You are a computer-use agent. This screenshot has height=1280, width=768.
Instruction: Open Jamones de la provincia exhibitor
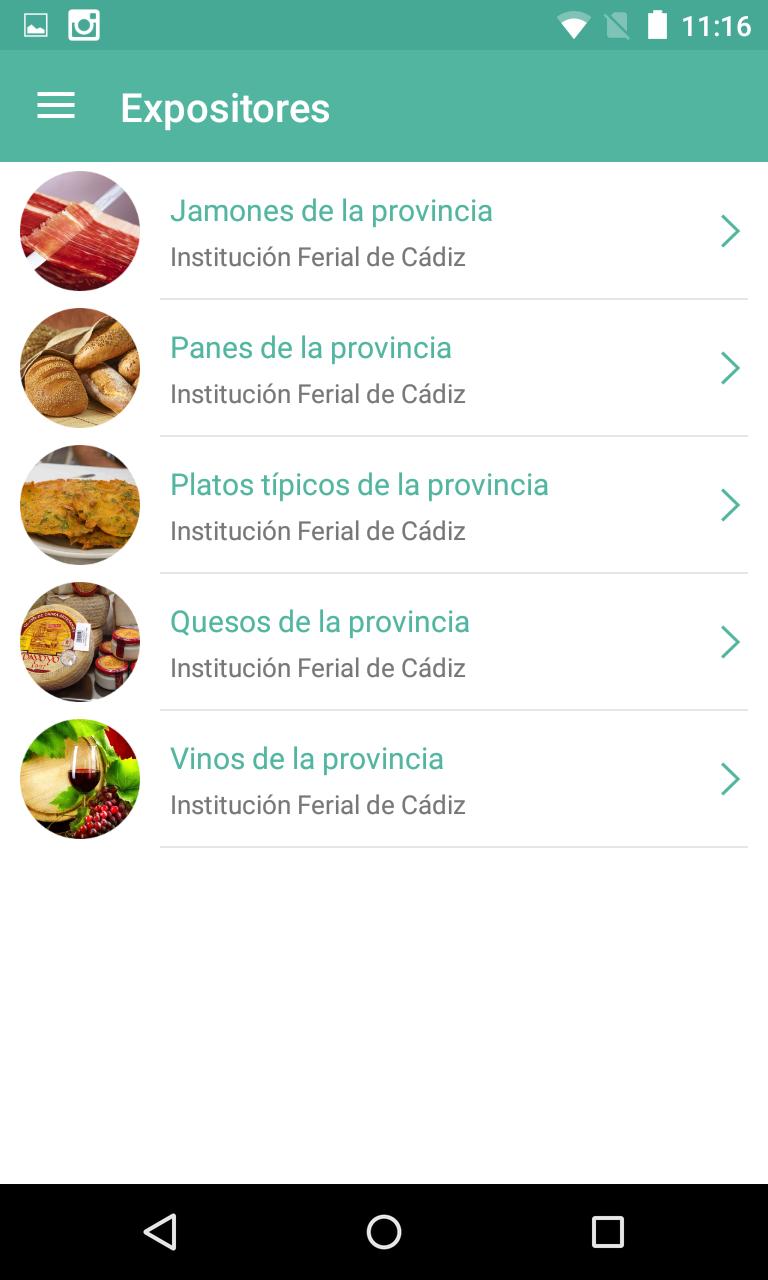click(384, 231)
